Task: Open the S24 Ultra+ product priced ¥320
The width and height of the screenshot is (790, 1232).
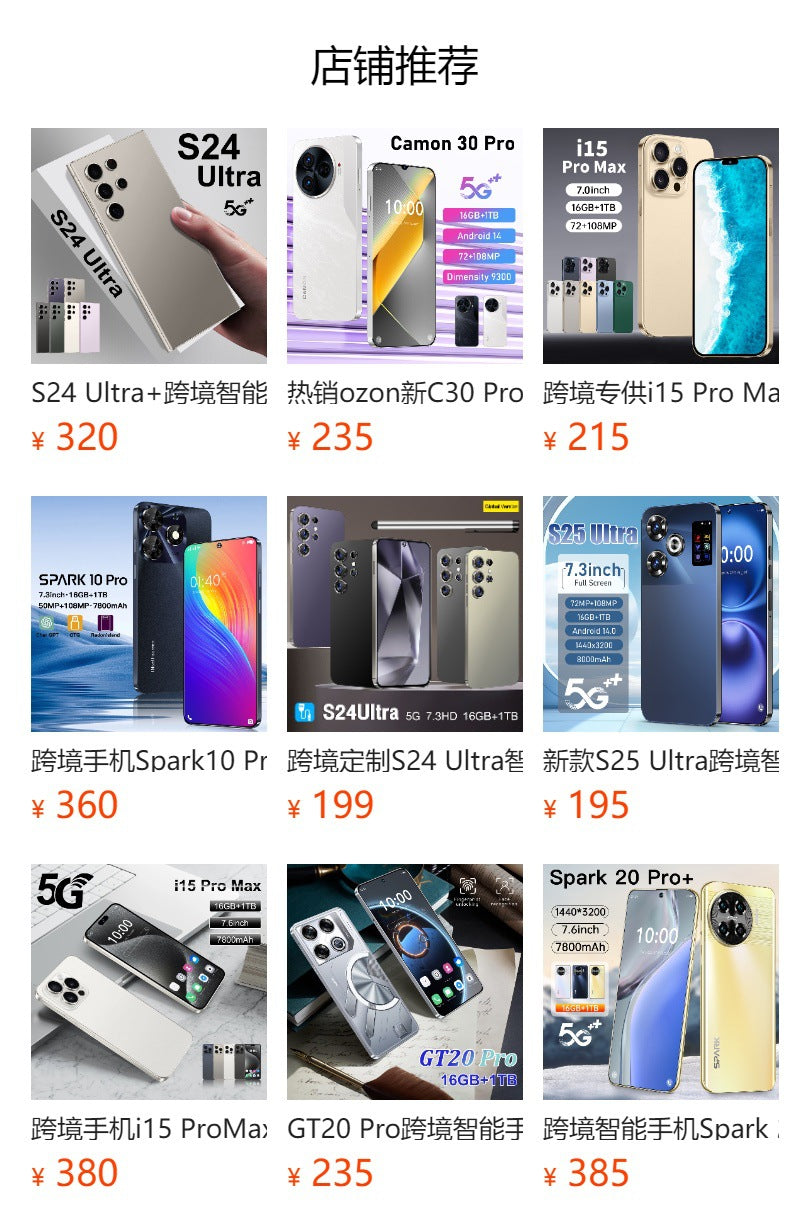Action: (149, 246)
